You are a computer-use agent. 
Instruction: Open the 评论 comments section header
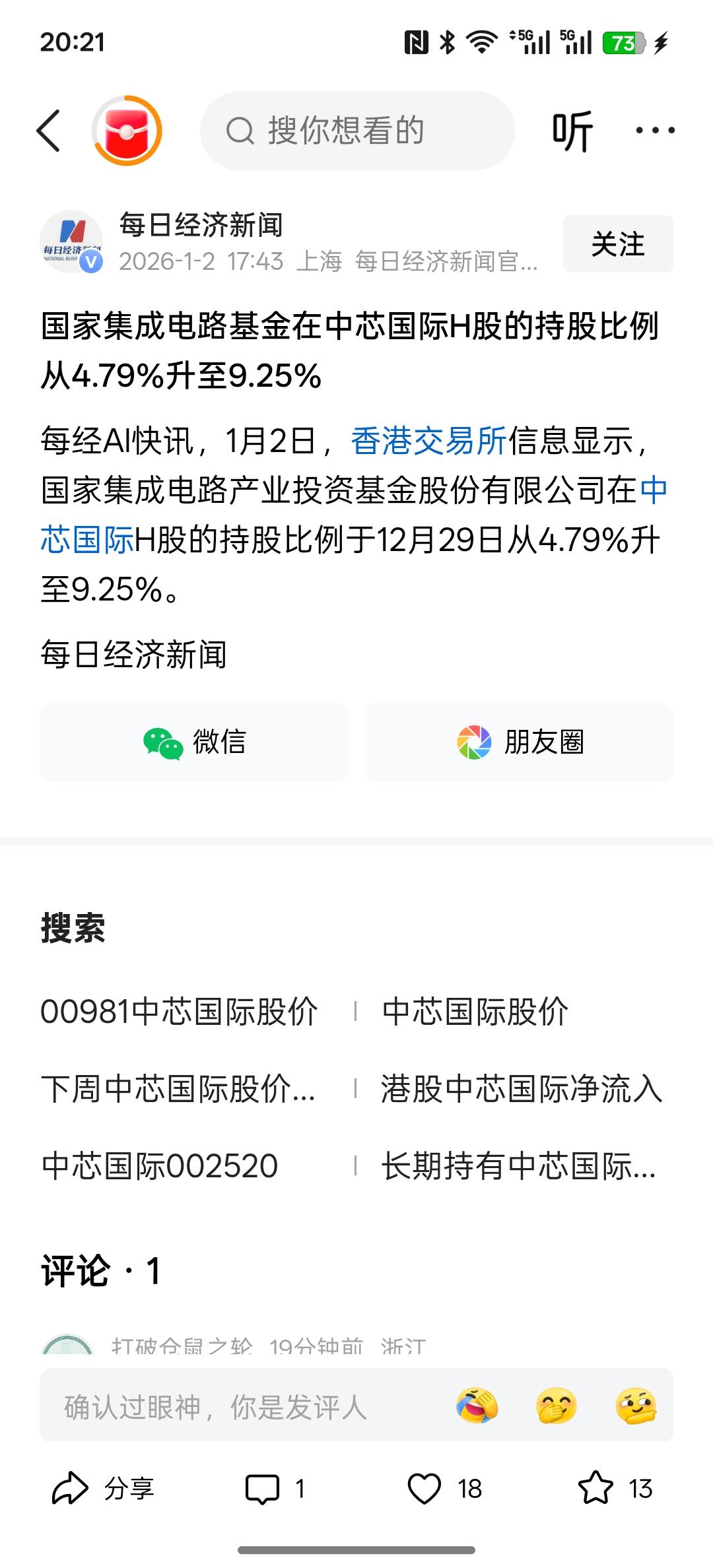pos(102,1272)
